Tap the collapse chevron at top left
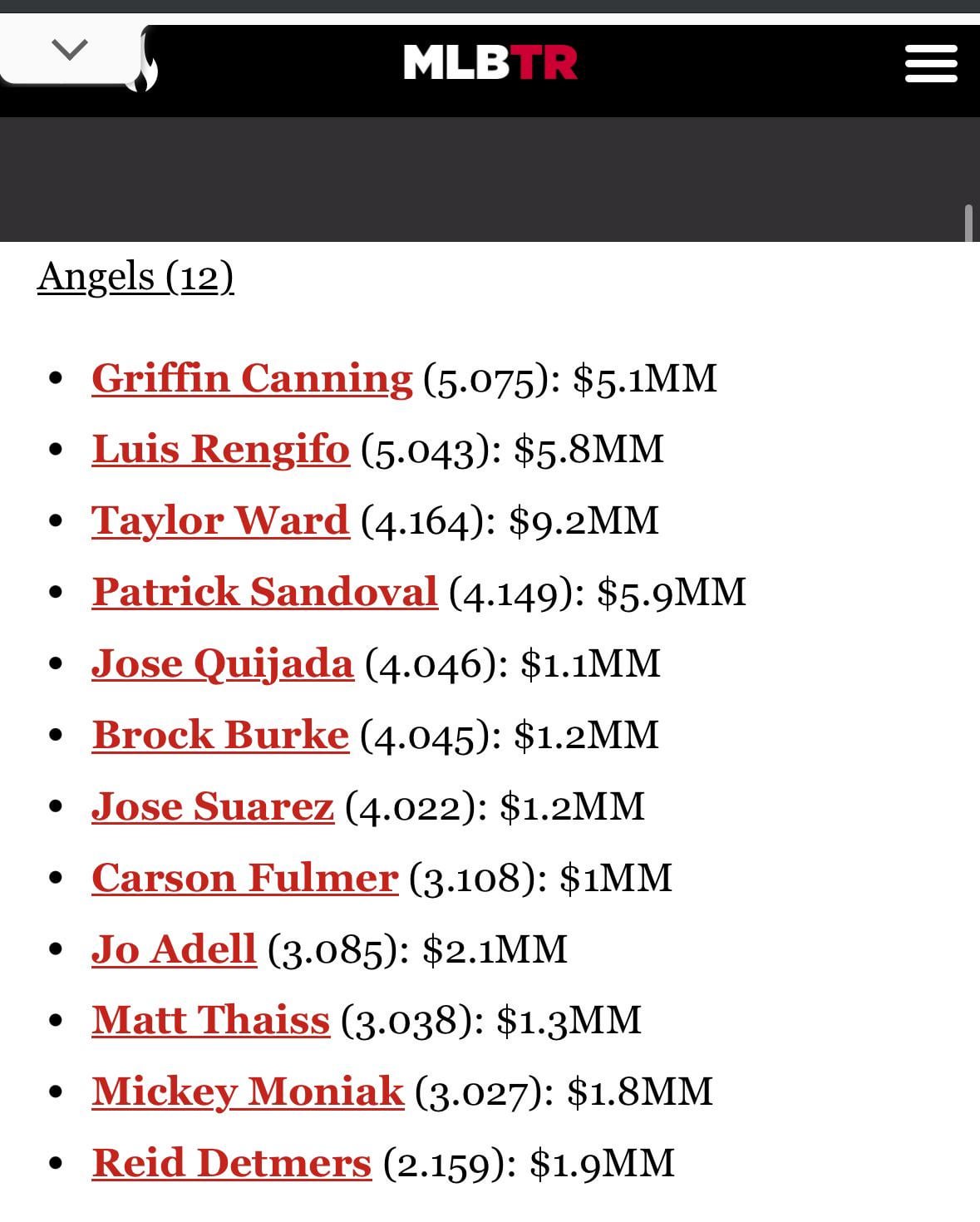 [x=69, y=51]
